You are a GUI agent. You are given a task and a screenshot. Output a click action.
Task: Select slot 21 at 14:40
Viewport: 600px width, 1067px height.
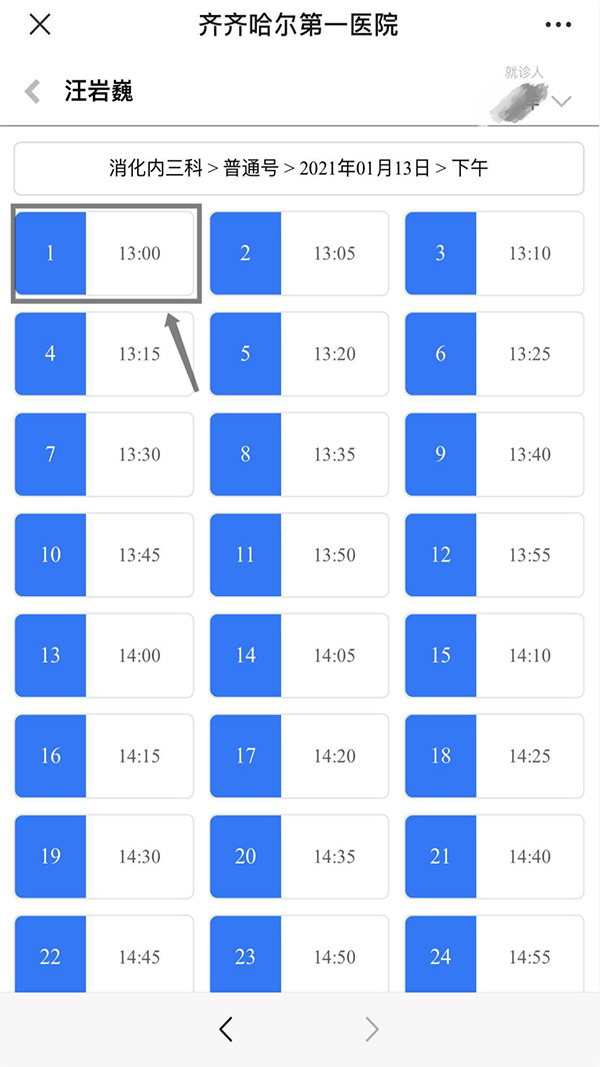495,856
